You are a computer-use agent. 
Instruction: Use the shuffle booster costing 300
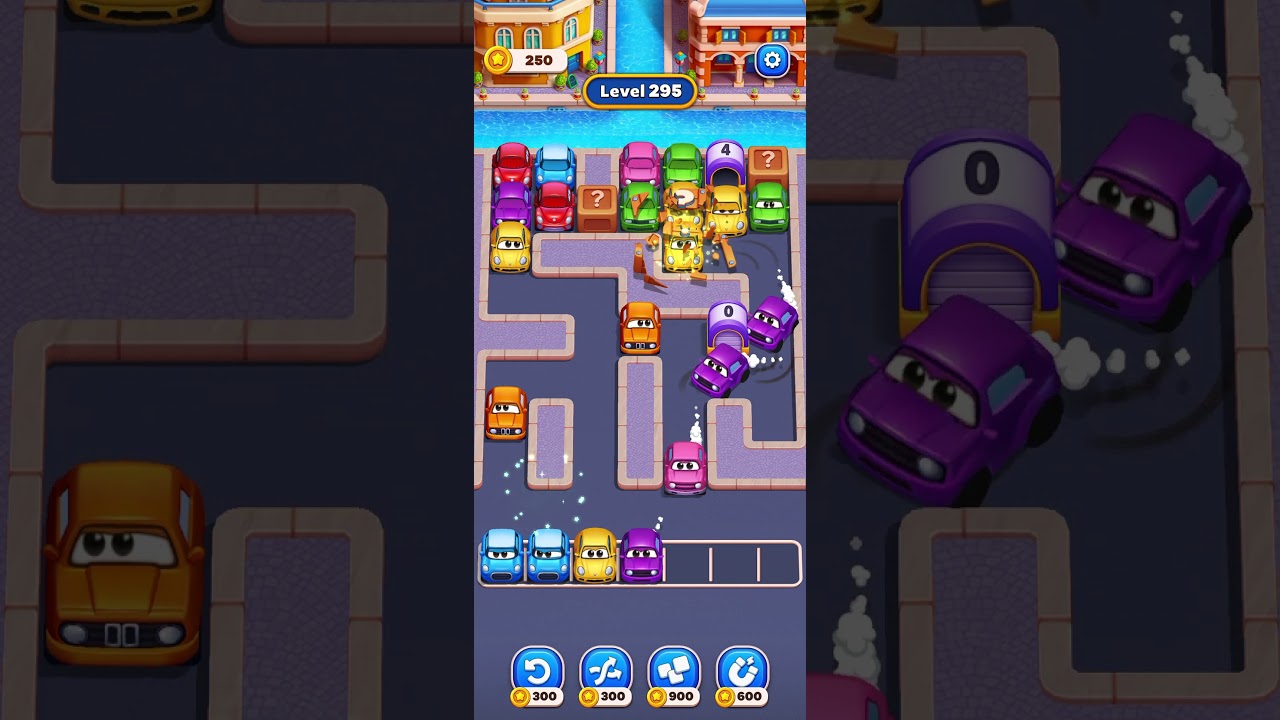click(606, 670)
